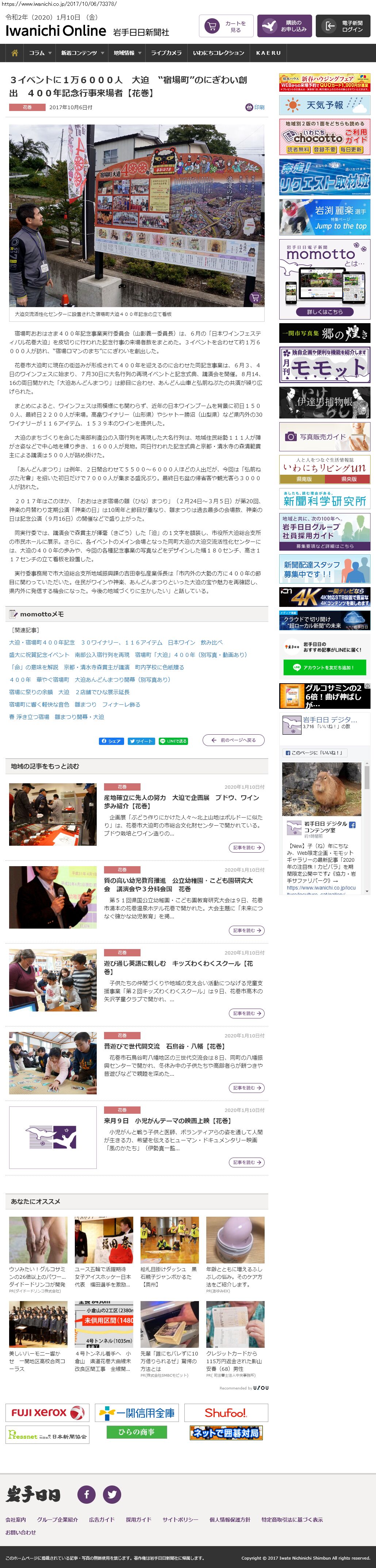Open the 電子新聞ログイン login button
The width and height of the screenshot is (376, 1568).
pyautogui.click(x=342, y=26)
